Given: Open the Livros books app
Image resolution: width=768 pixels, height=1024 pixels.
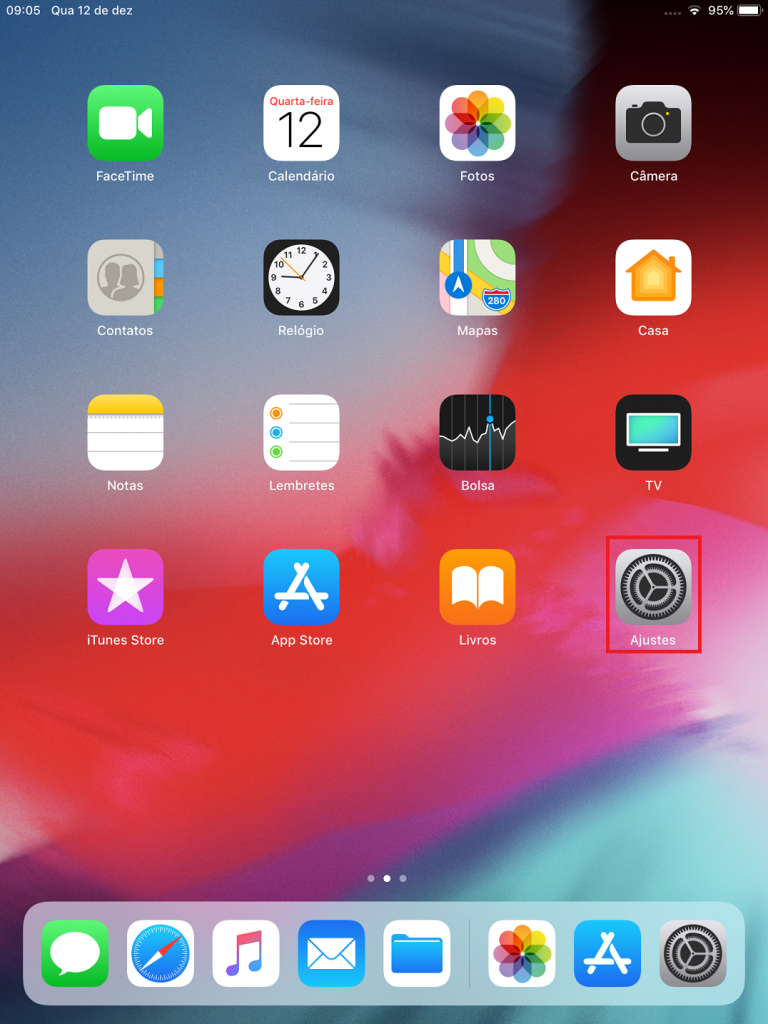Looking at the screenshot, I should tap(477, 587).
